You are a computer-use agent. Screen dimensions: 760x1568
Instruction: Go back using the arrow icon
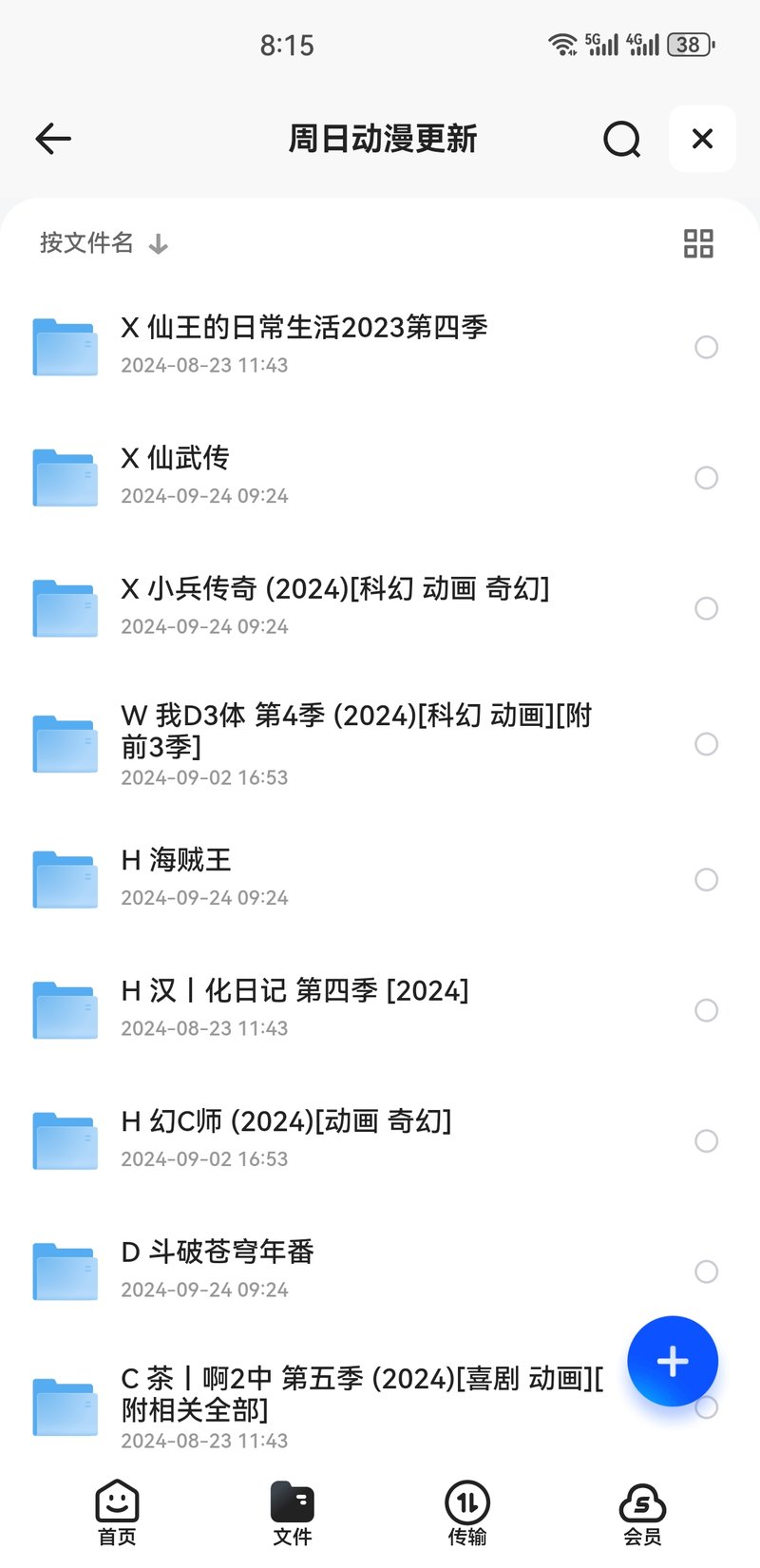[53, 139]
